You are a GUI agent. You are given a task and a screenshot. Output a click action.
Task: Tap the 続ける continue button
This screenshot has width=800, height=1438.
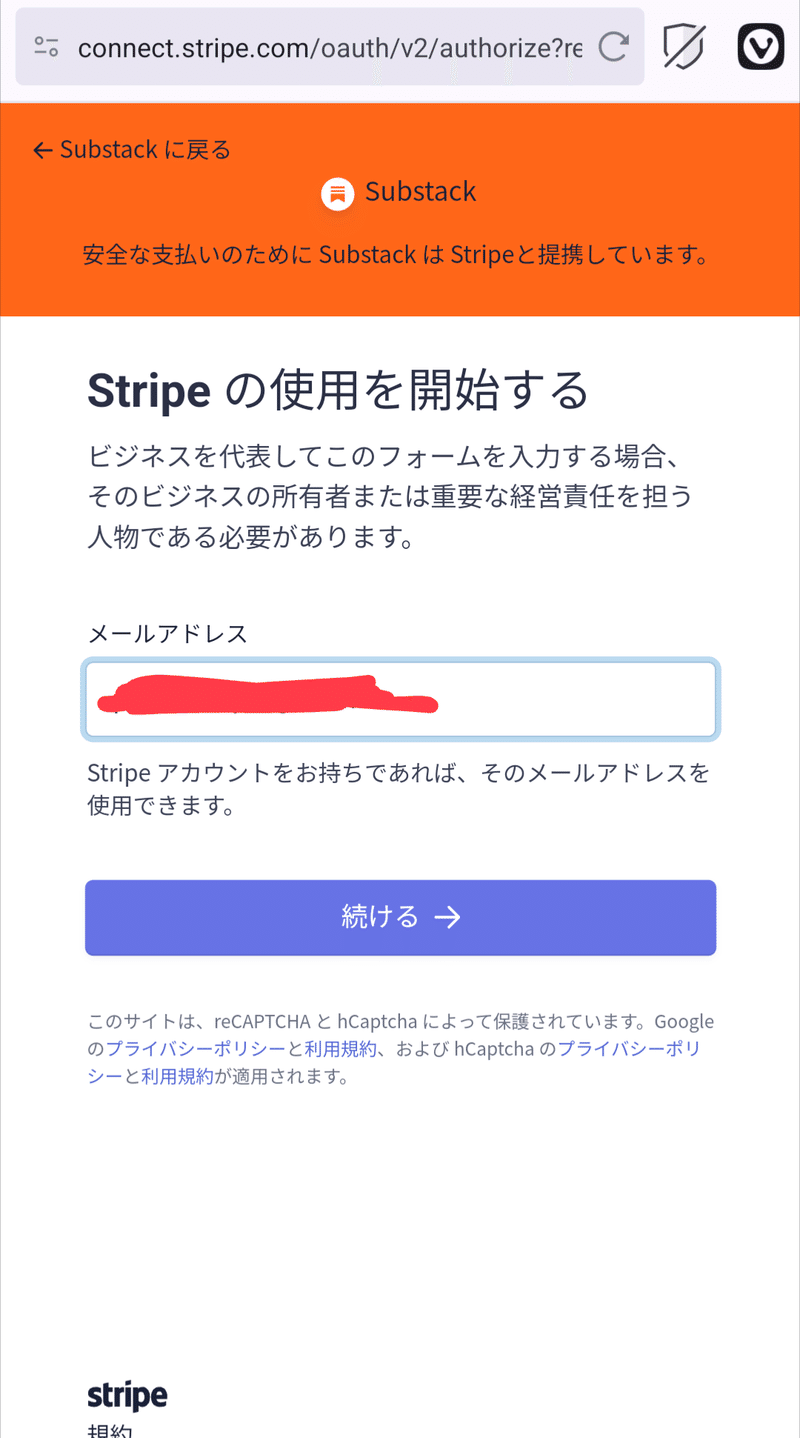[400, 917]
